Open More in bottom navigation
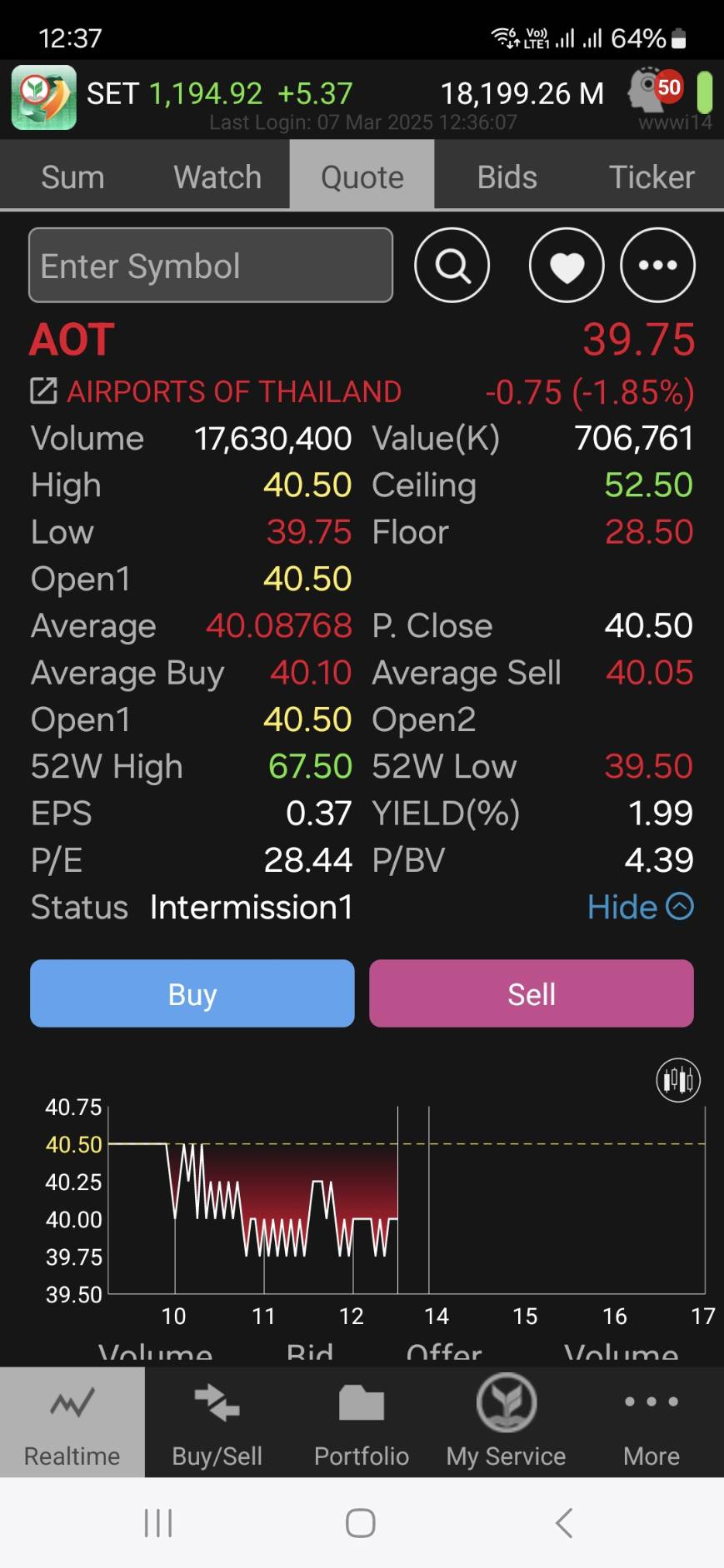 tap(652, 1422)
